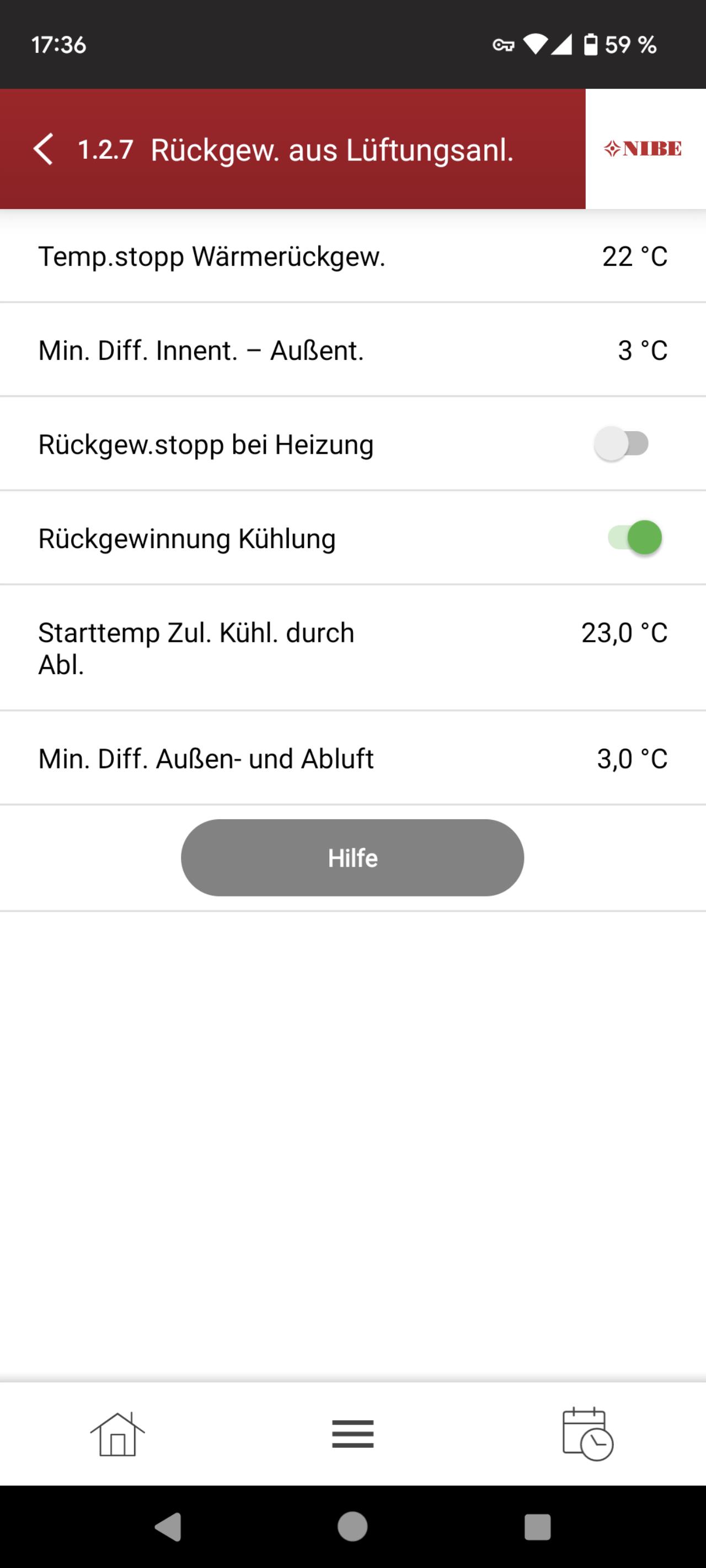Image resolution: width=706 pixels, height=1568 pixels.
Task: Open the calendar schedule tab
Action: point(588,1433)
